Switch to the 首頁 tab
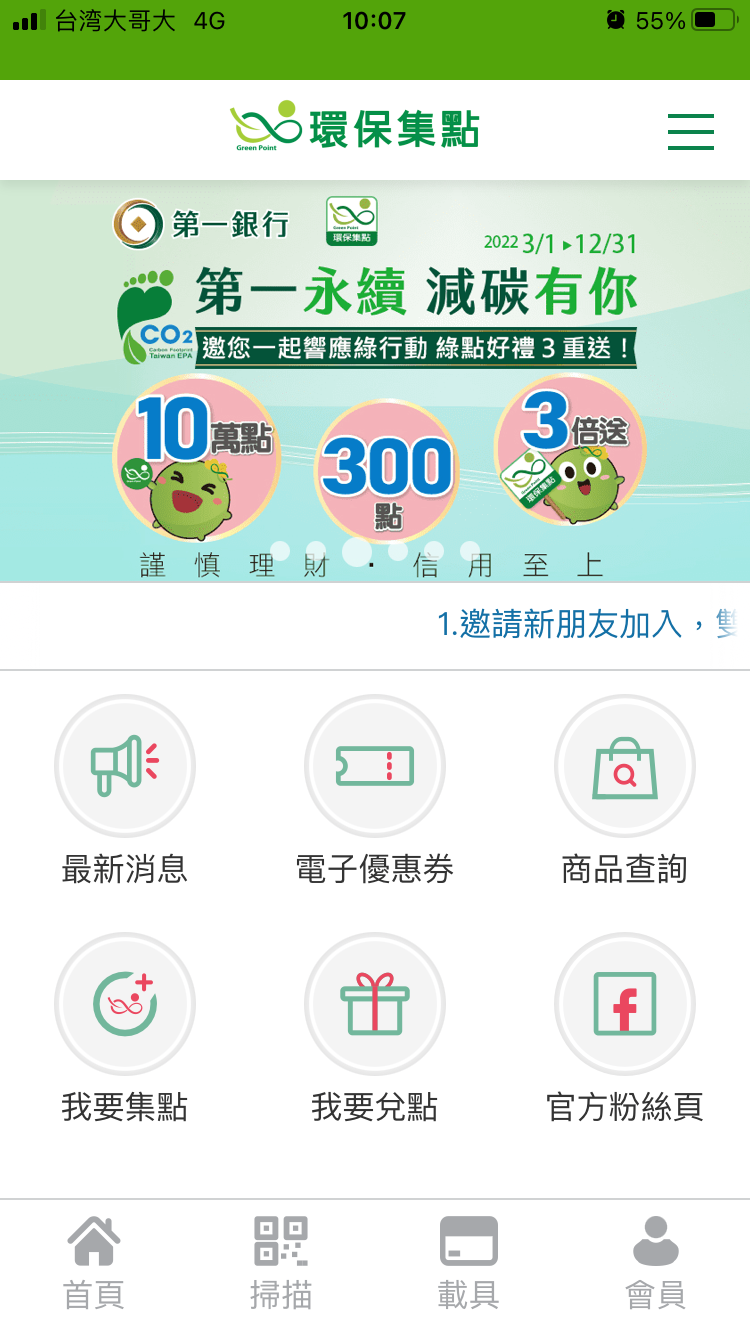Viewport: 750px width, 1334px height. 94,1262
